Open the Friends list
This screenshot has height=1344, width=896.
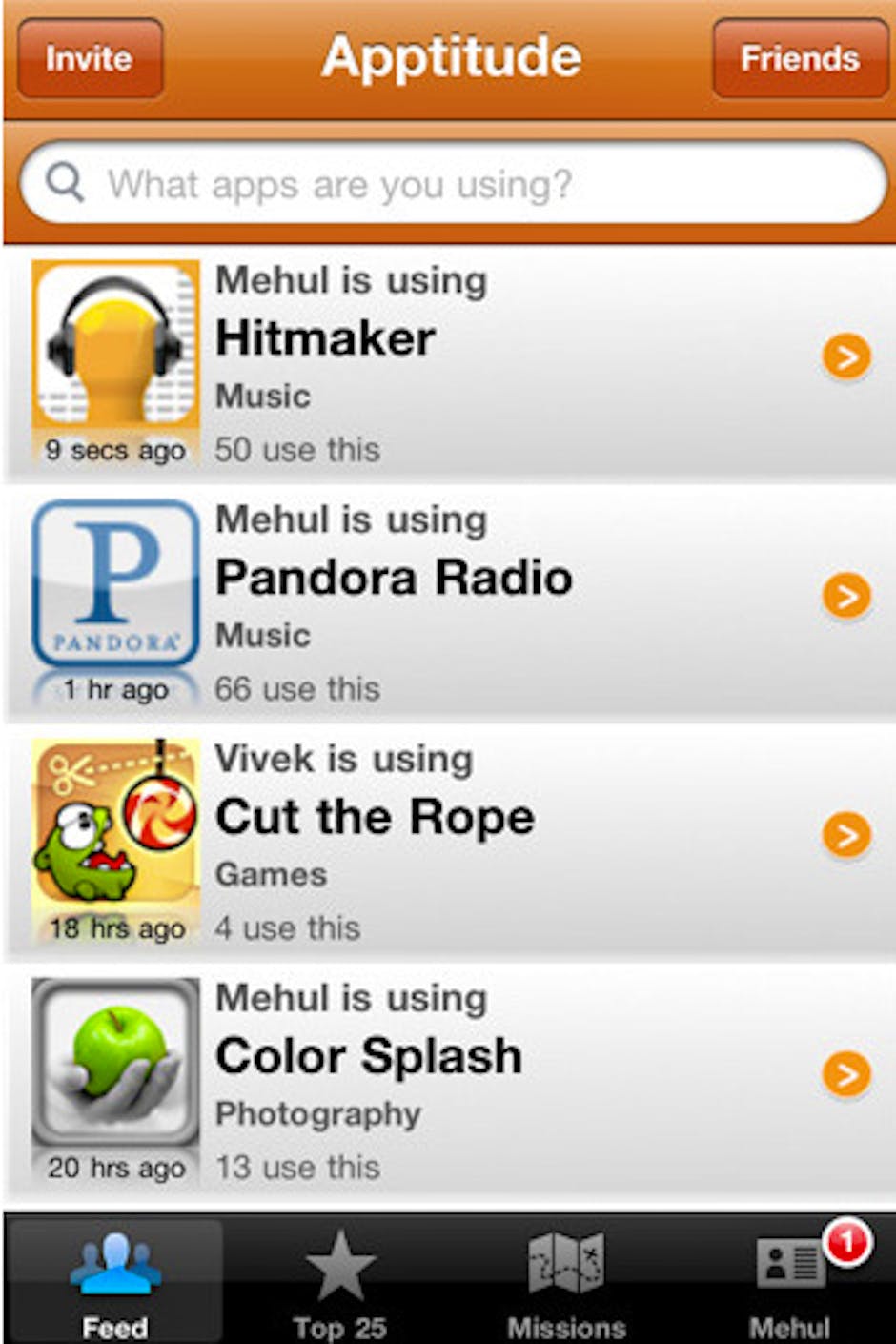click(799, 58)
